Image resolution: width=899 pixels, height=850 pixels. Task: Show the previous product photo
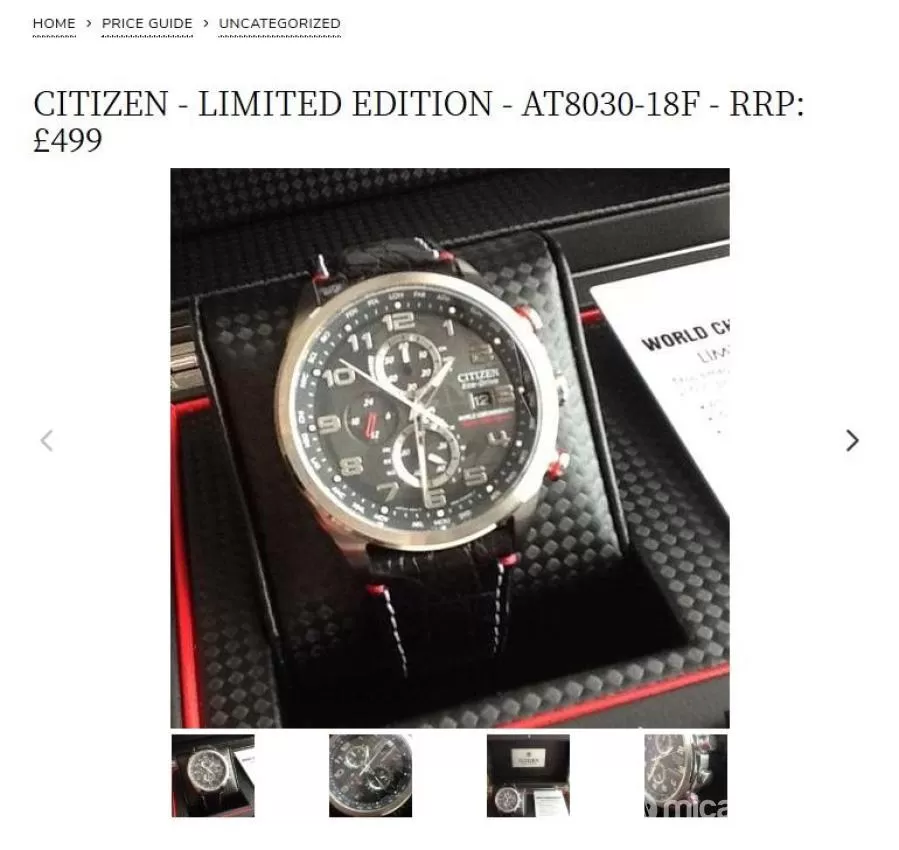[46, 440]
